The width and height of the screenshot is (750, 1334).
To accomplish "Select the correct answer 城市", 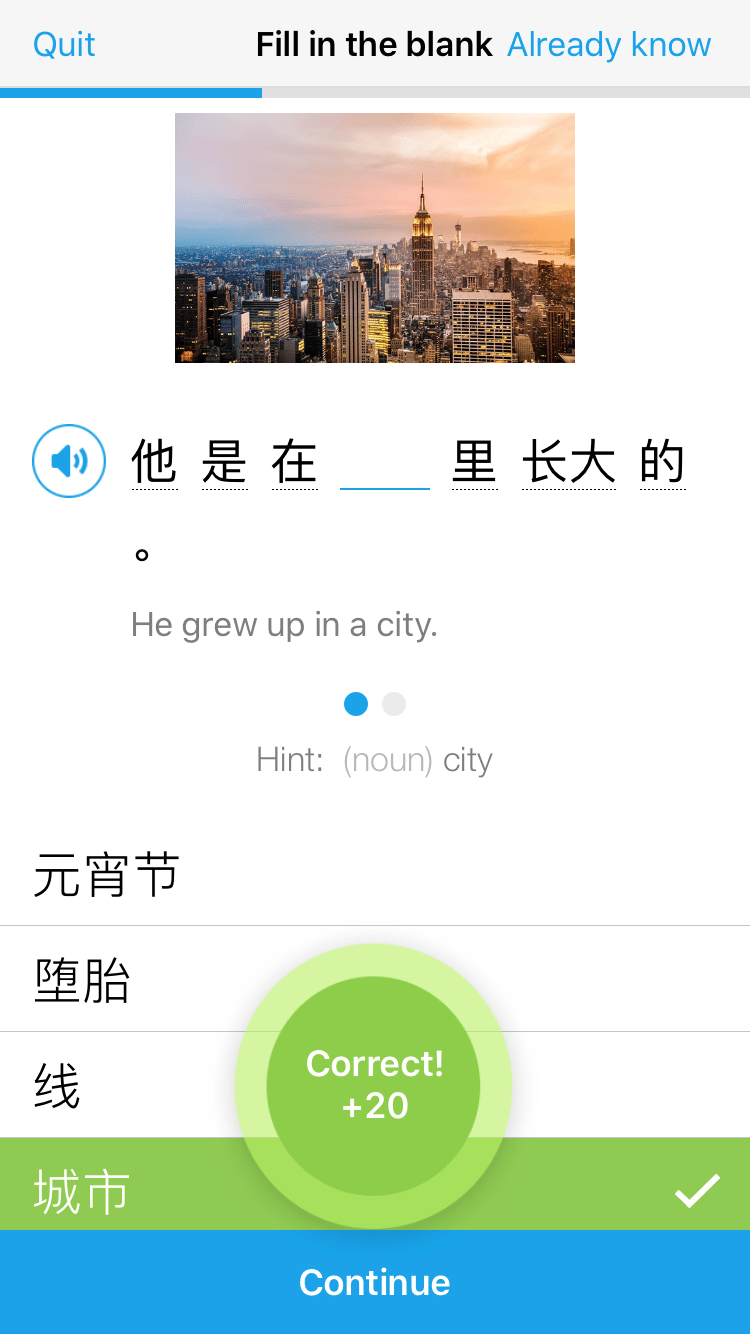I will pos(82,1192).
